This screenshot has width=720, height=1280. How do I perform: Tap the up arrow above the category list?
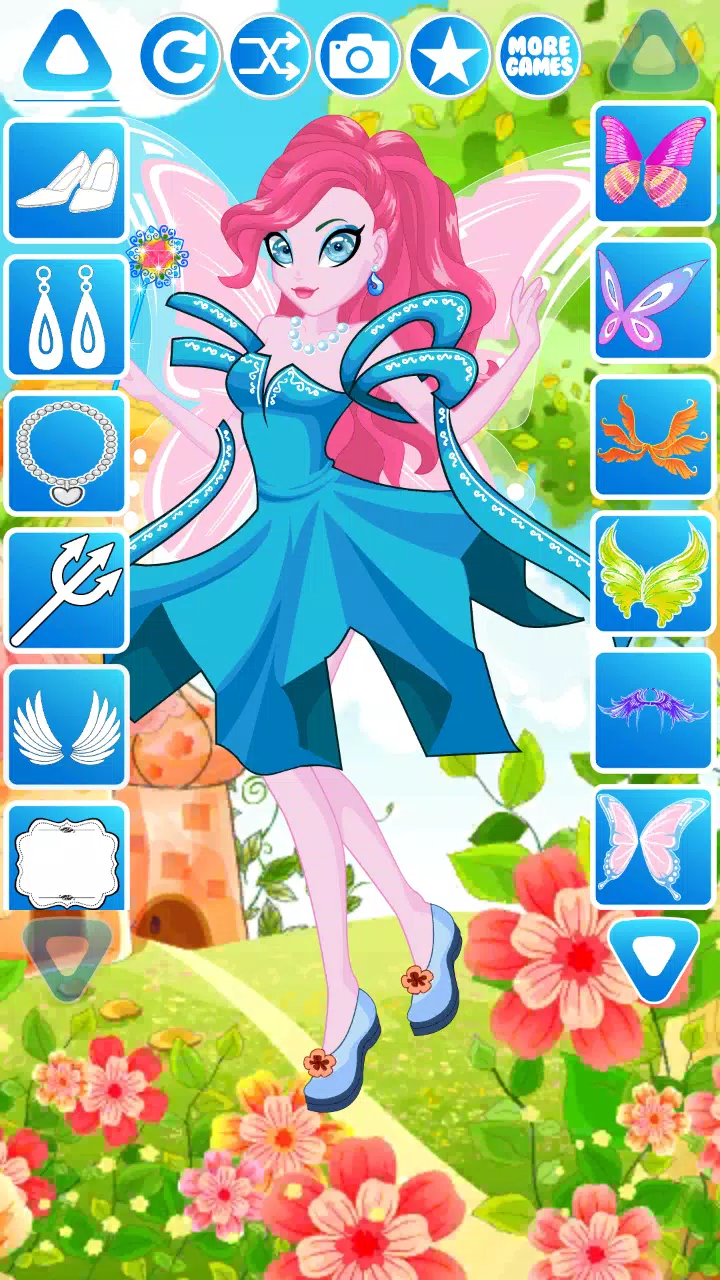coord(68,52)
